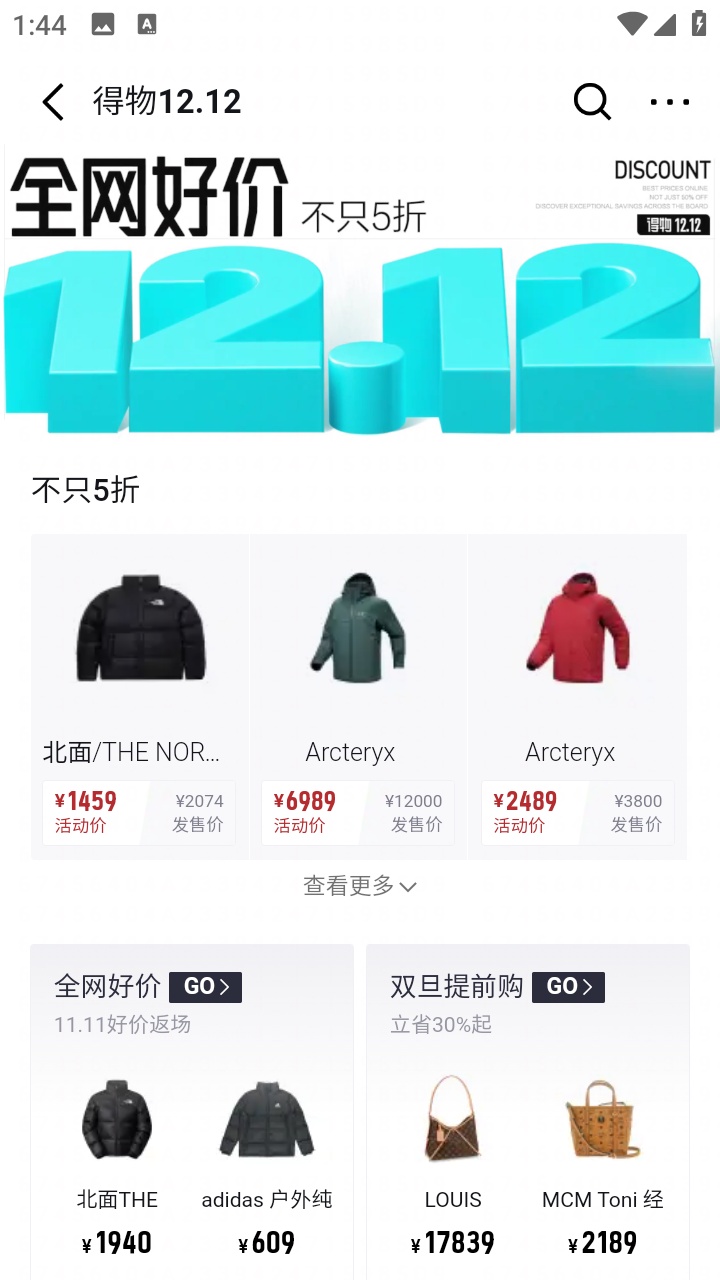Tap GO beside 全网好价
Viewport: 720px width, 1280px height.
click(205, 987)
